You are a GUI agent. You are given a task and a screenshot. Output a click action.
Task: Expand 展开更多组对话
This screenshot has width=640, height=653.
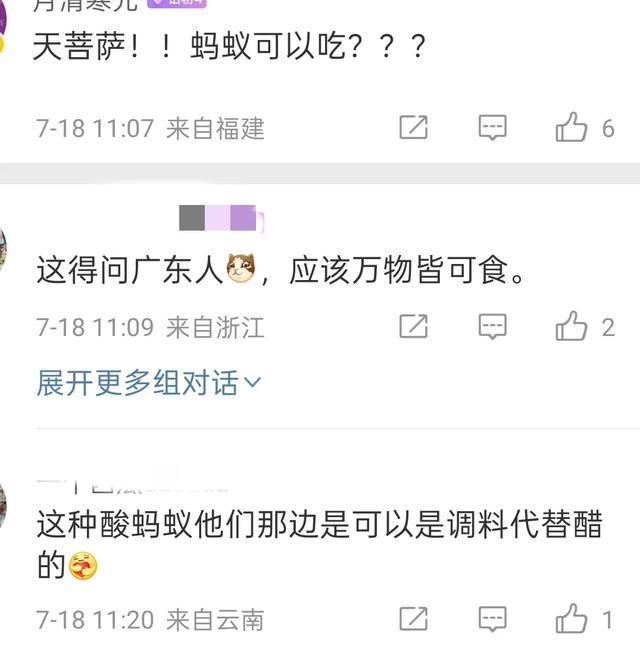click(148, 382)
